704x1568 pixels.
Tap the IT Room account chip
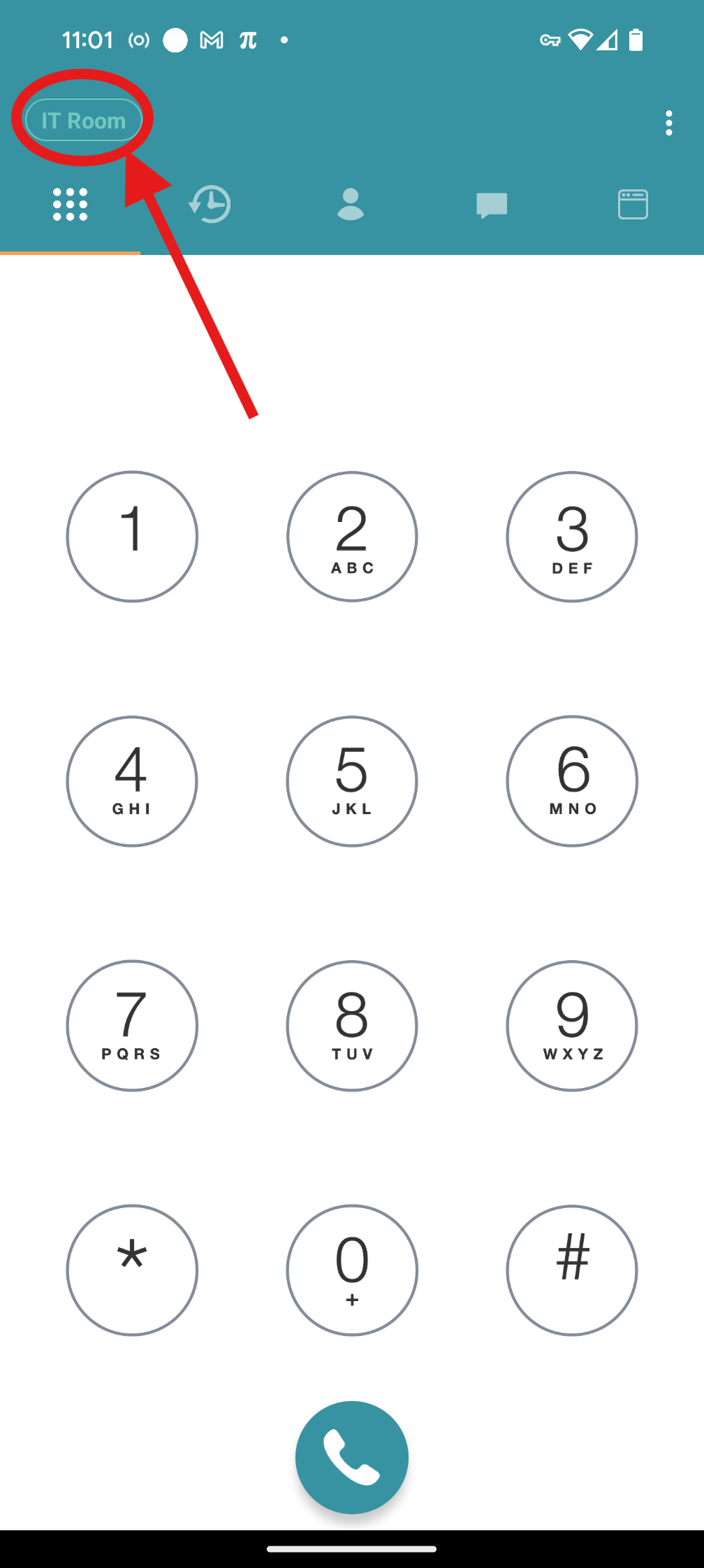(x=84, y=120)
